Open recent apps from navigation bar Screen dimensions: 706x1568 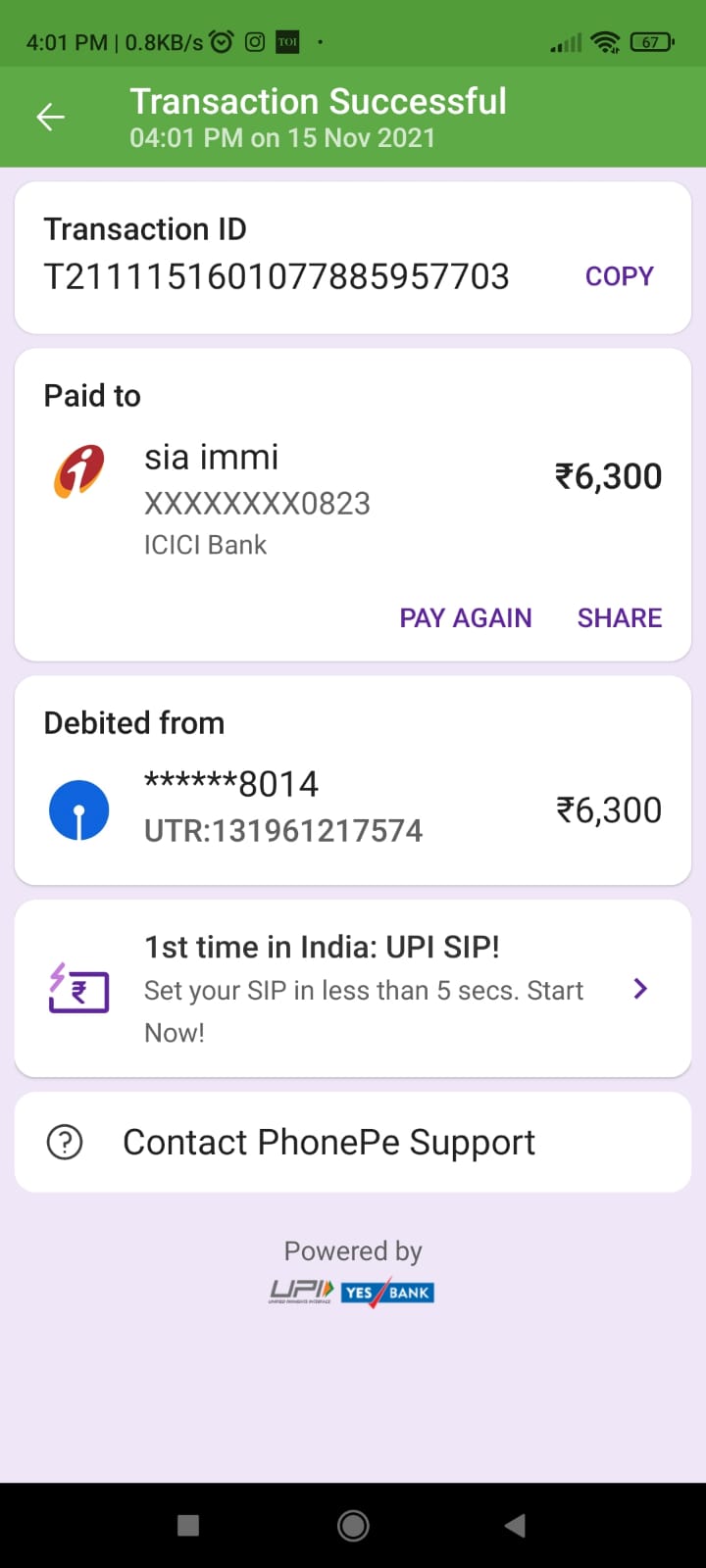coord(188,1525)
